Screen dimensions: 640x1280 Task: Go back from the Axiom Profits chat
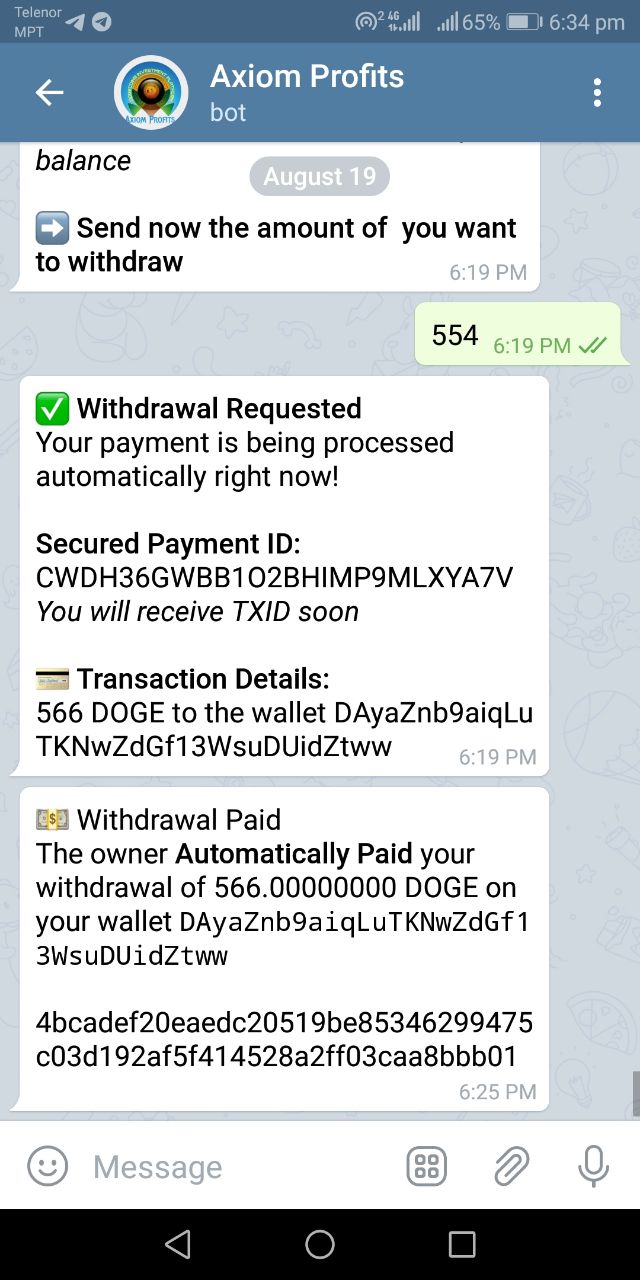coord(49,93)
